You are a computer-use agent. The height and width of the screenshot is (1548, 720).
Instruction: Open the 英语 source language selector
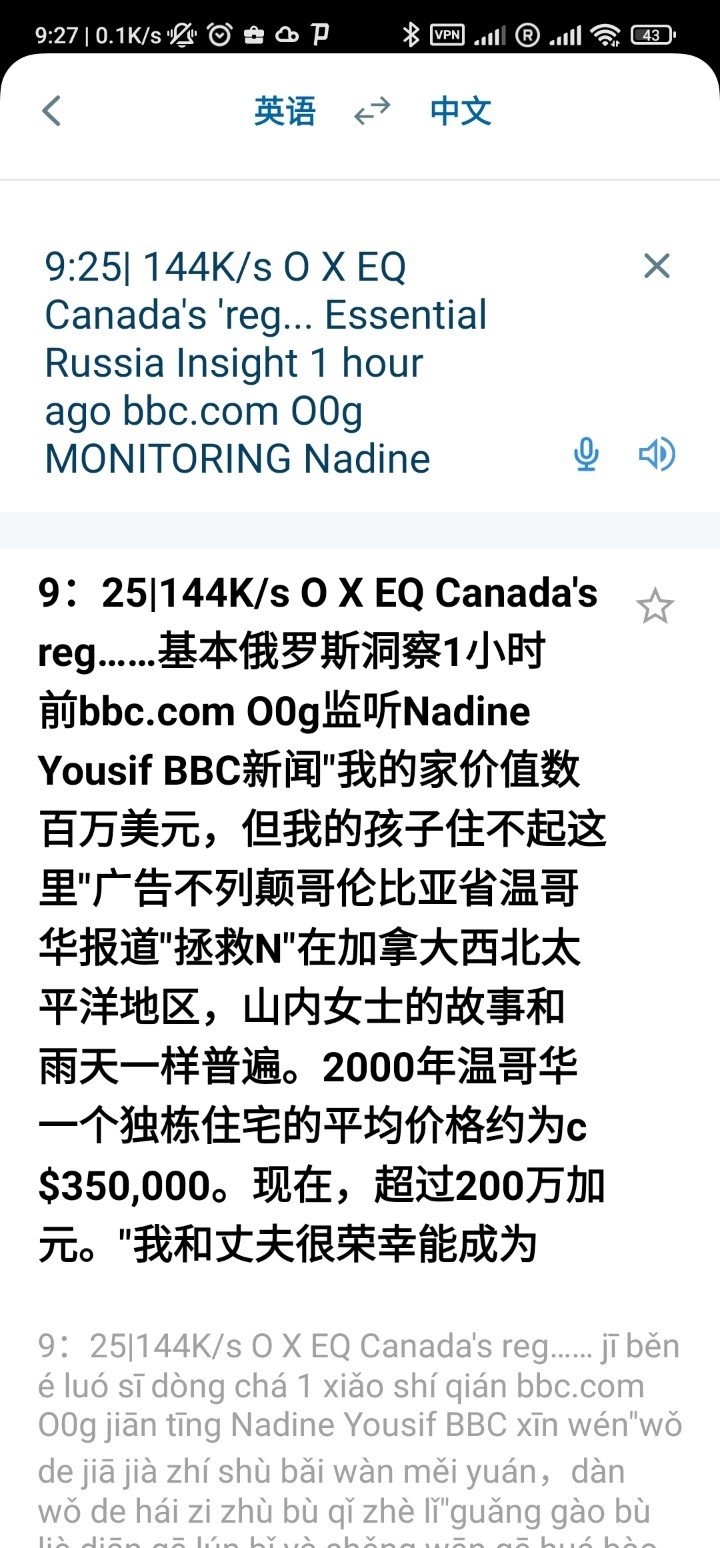click(x=285, y=111)
